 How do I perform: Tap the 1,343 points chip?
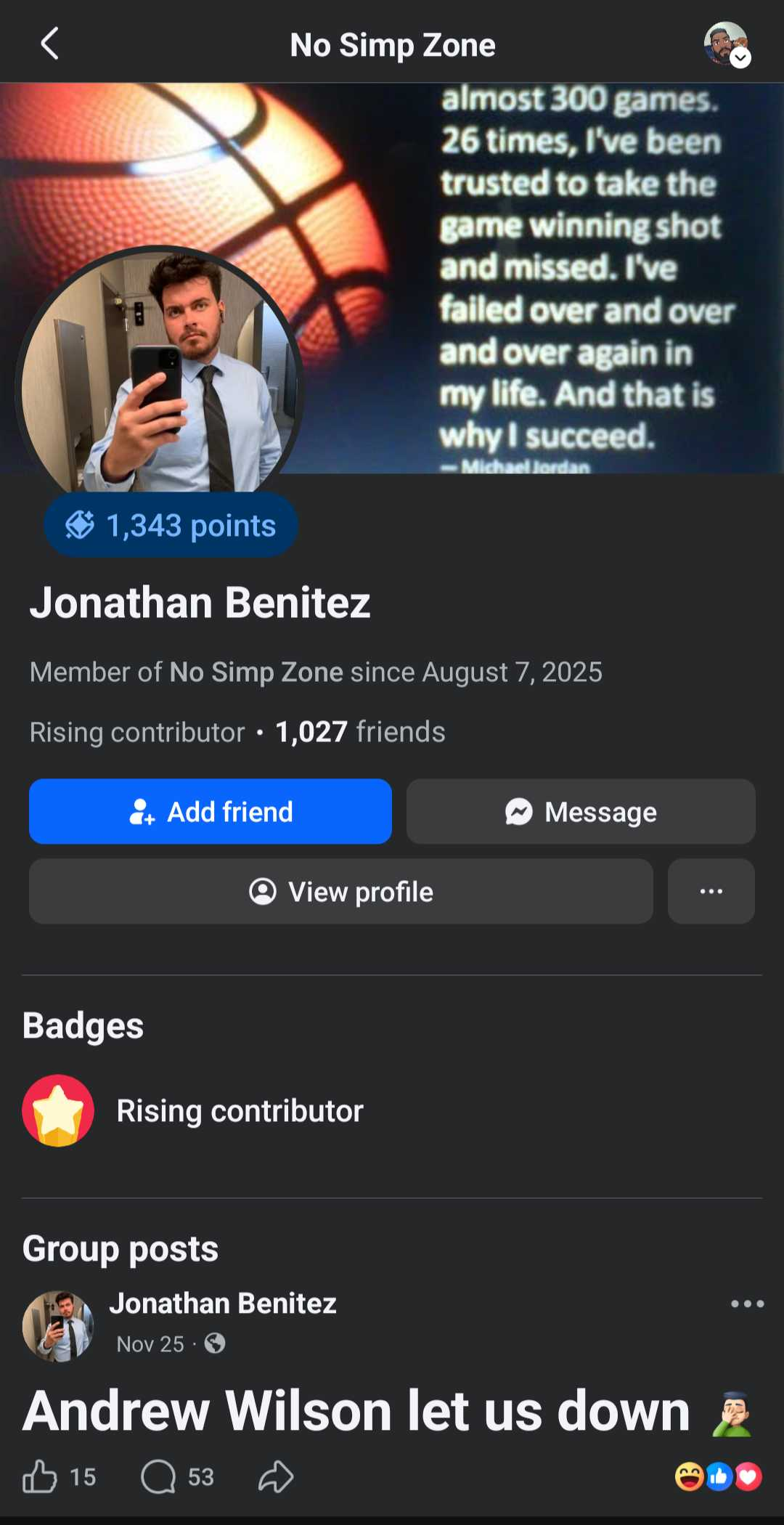(171, 525)
